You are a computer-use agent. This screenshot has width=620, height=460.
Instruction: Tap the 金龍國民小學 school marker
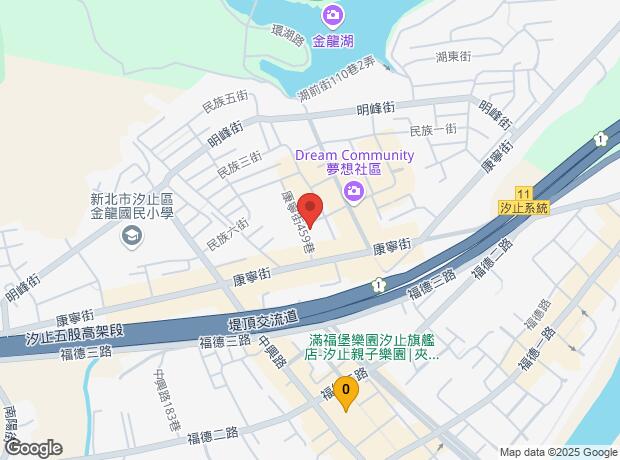coord(131,236)
